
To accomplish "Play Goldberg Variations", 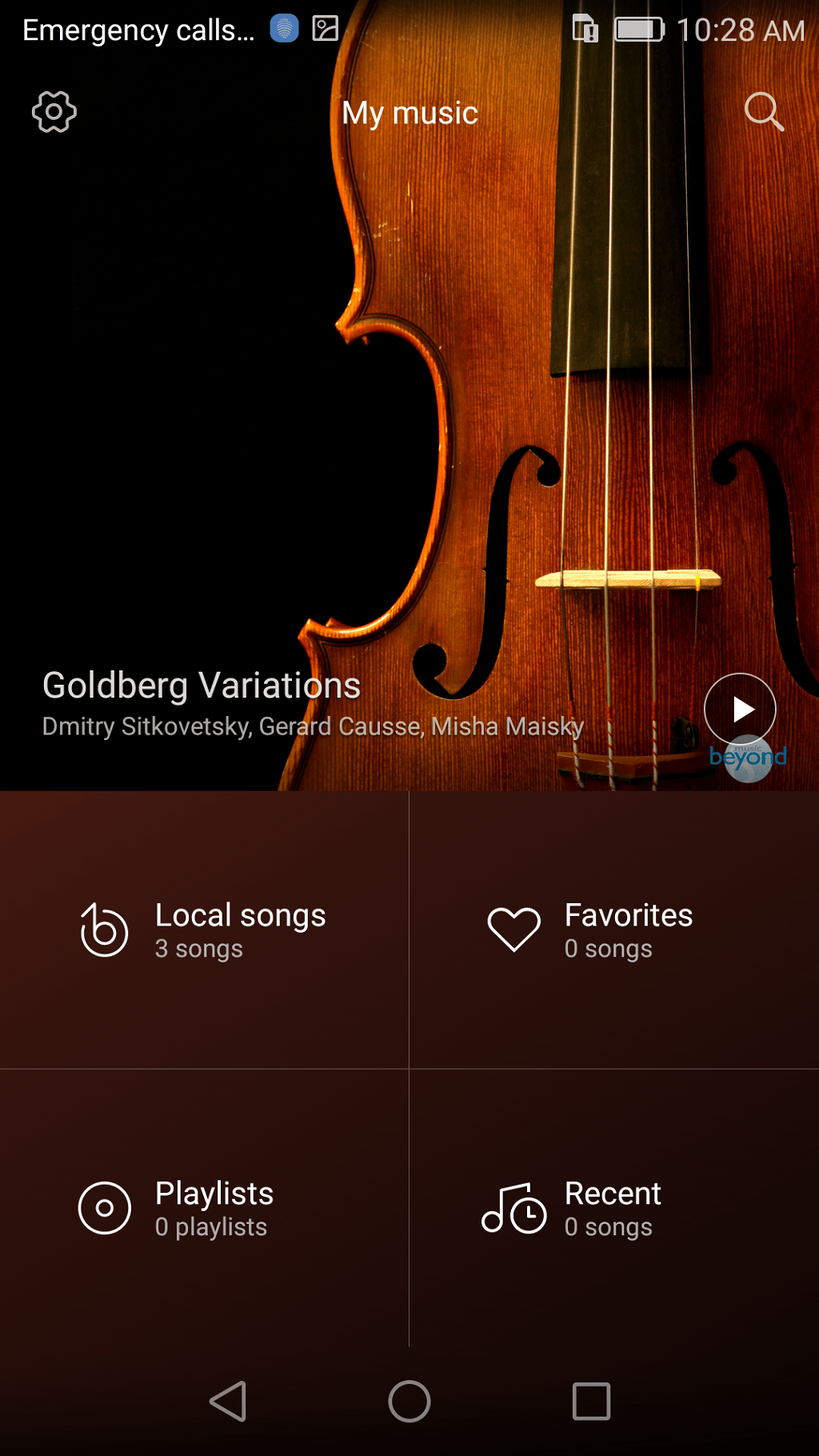I will 740,709.
